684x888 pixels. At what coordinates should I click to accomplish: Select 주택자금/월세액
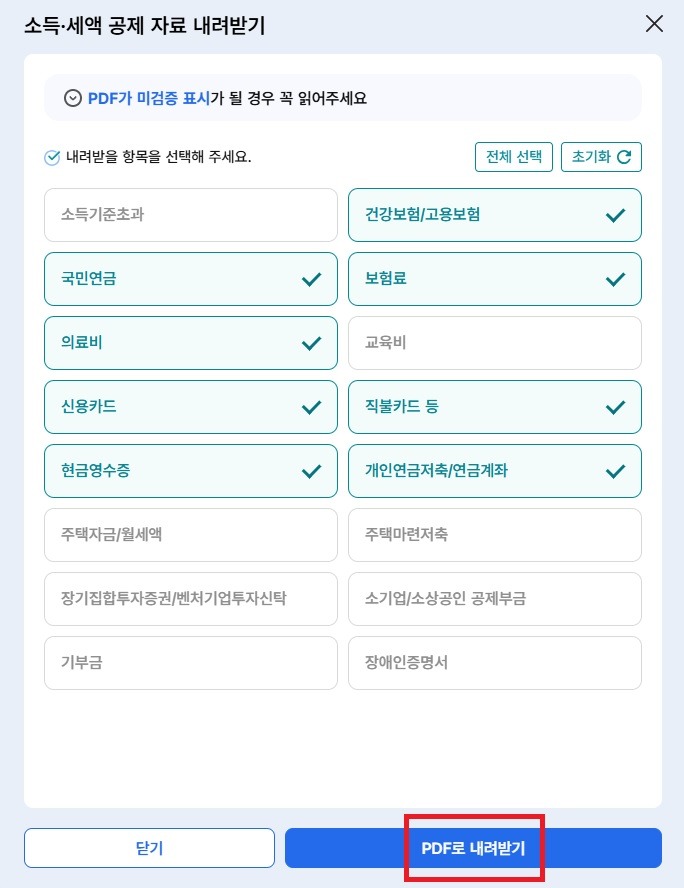coord(191,535)
